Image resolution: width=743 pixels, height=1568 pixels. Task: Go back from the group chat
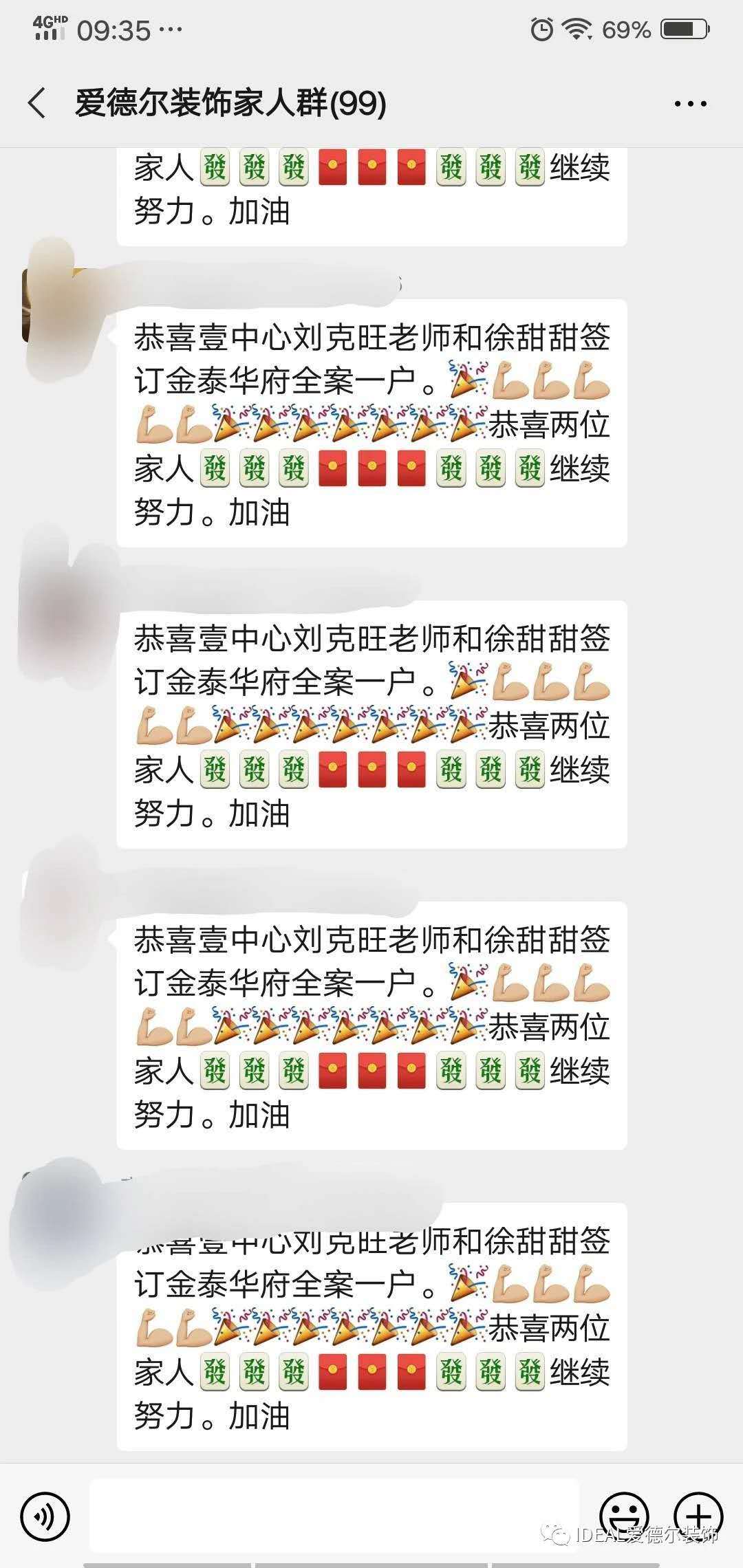point(37,103)
